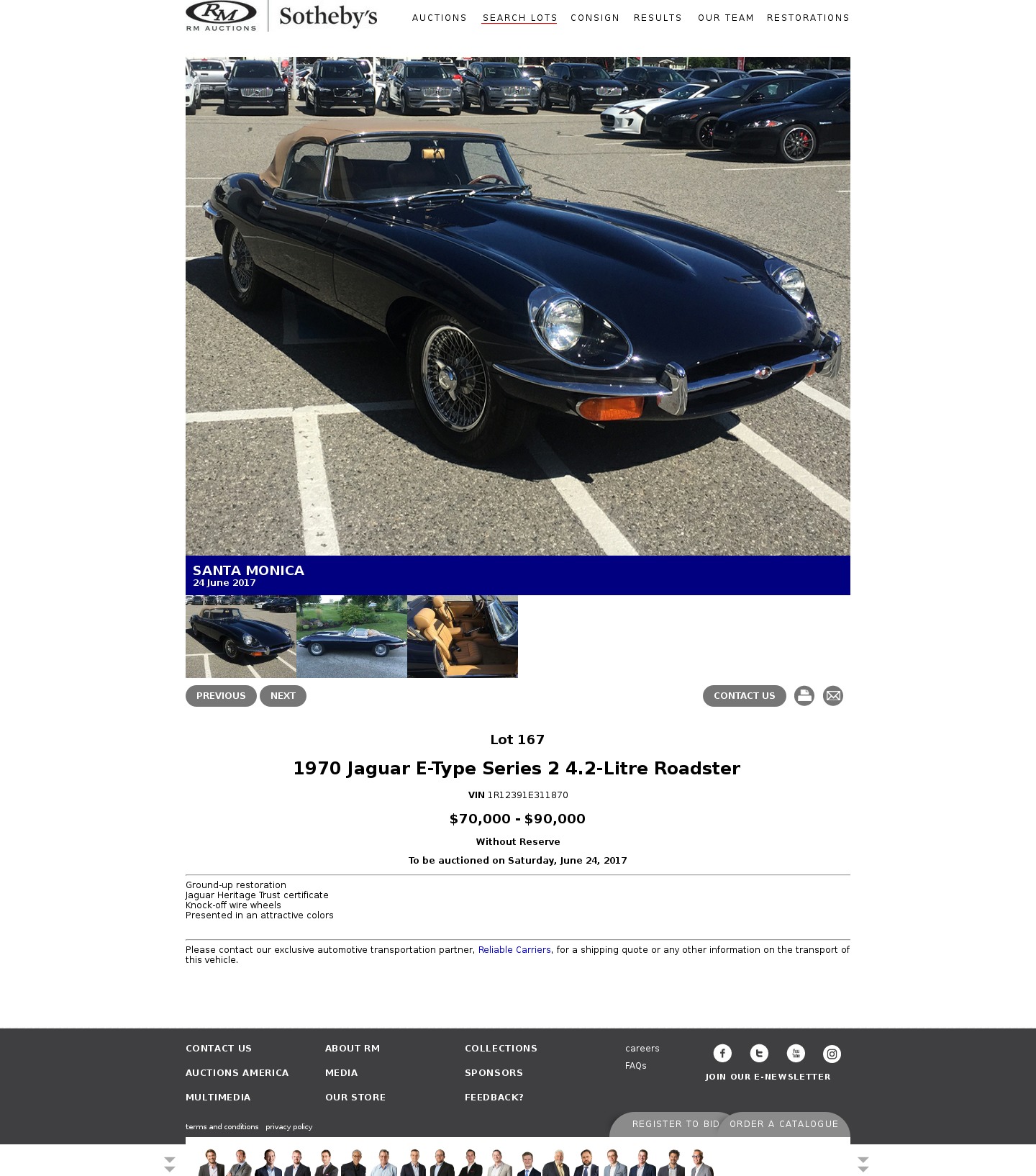This screenshot has height=1176, width=1036.
Task: Open the Facebook page icon
Action: click(722, 1054)
